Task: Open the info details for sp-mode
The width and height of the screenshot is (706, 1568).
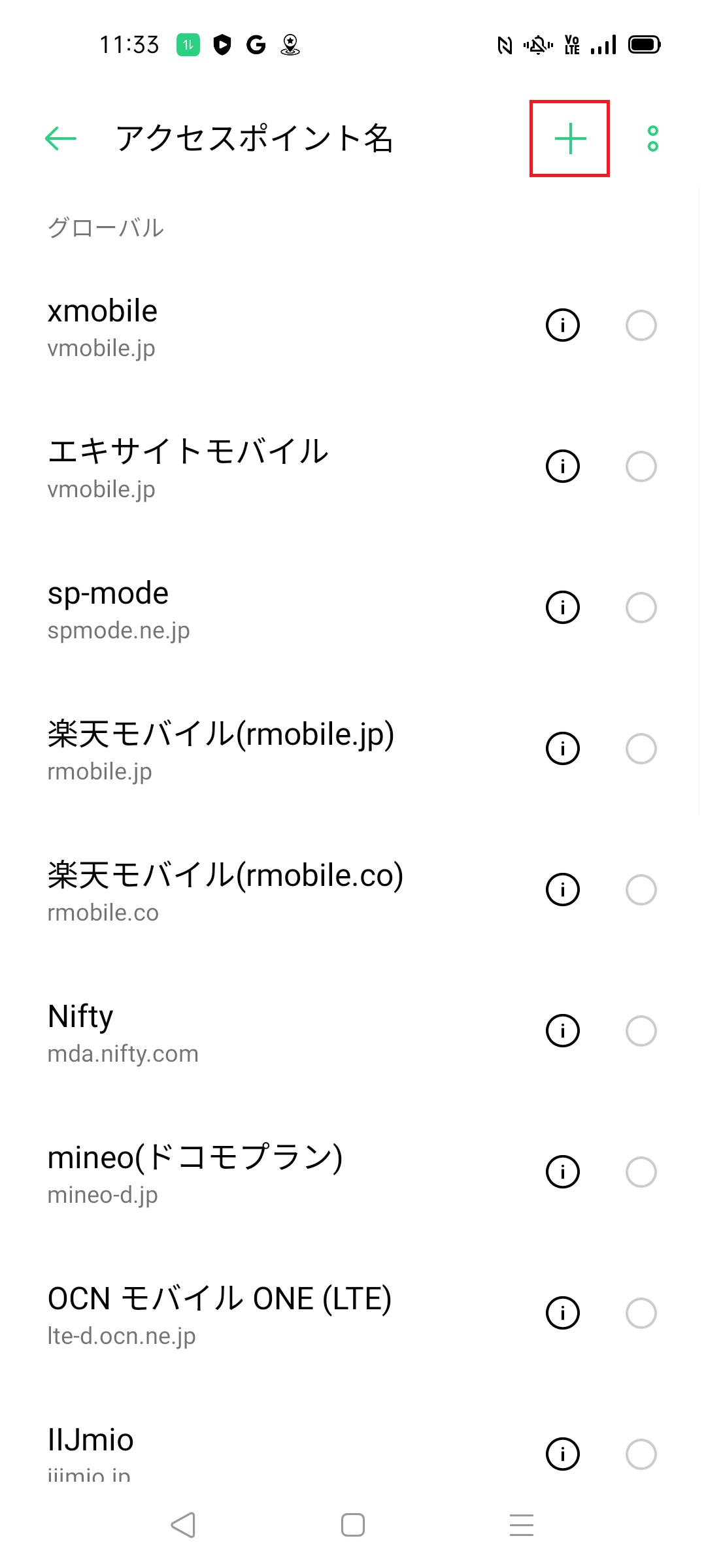Action: tap(562, 607)
